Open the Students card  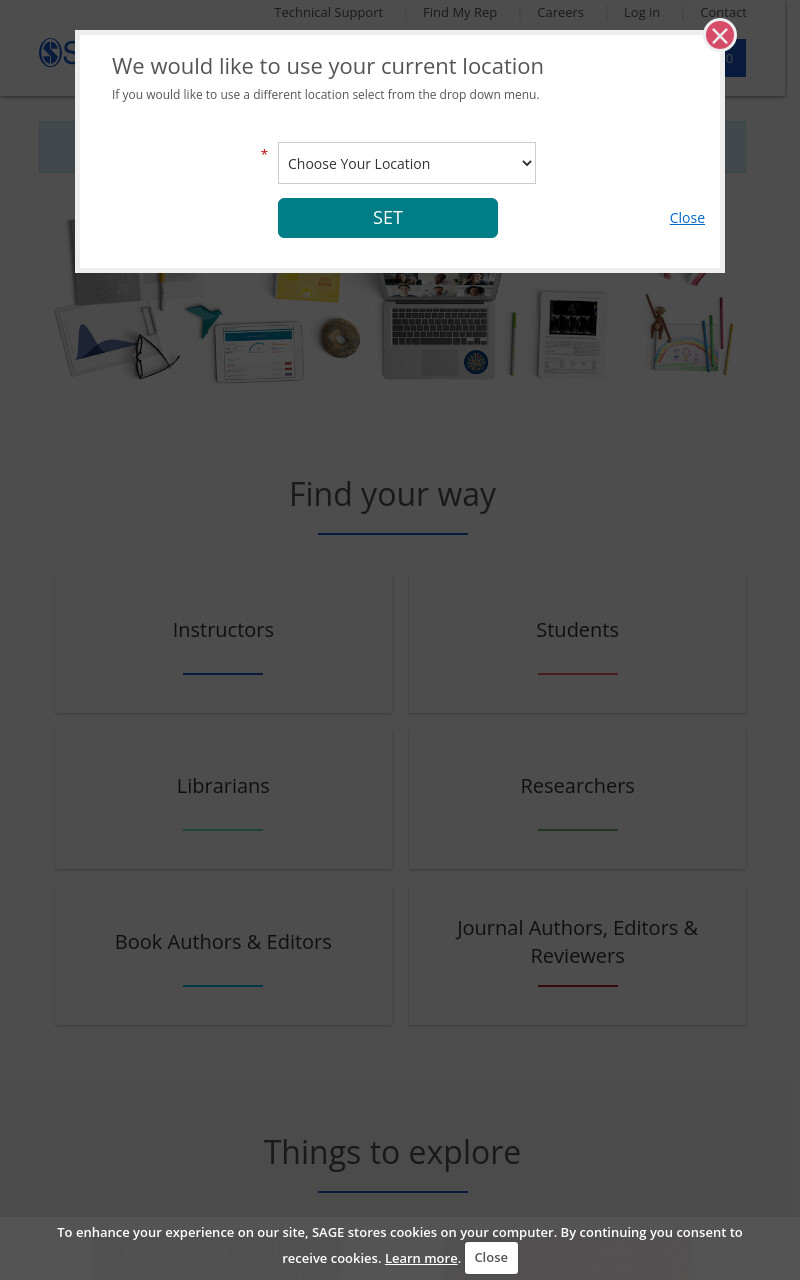[577, 643]
